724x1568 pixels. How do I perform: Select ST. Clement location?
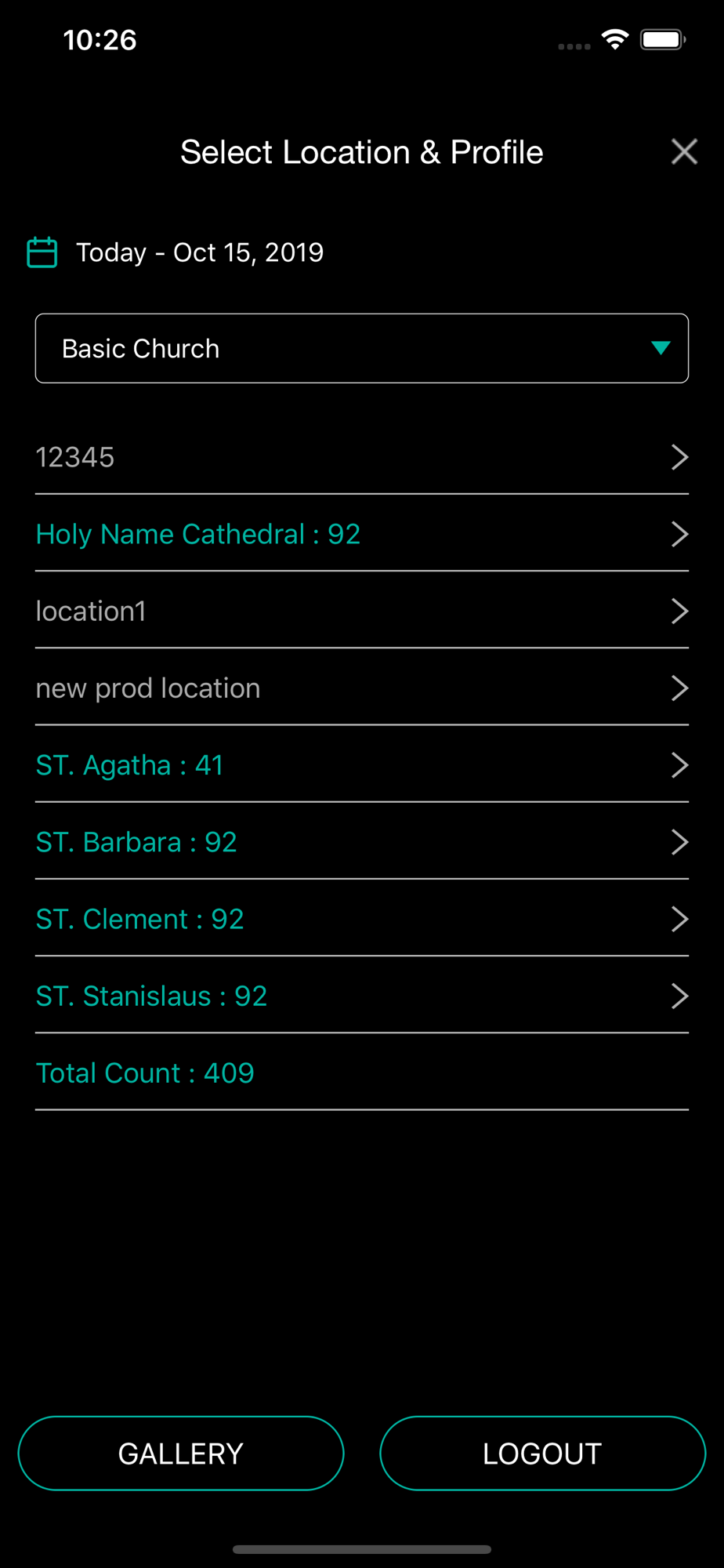[362, 918]
